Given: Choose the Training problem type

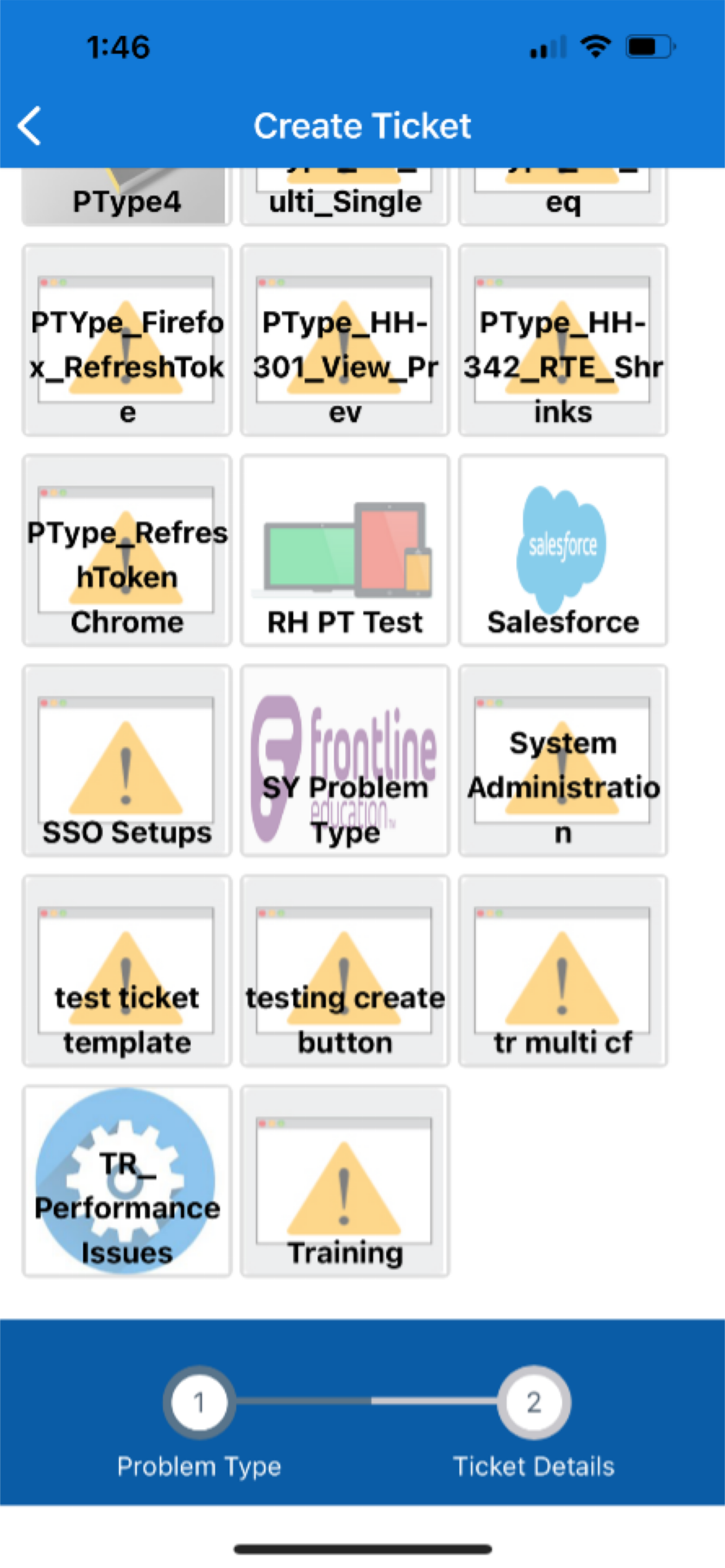Looking at the screenshot, I should click(345, 1181).
